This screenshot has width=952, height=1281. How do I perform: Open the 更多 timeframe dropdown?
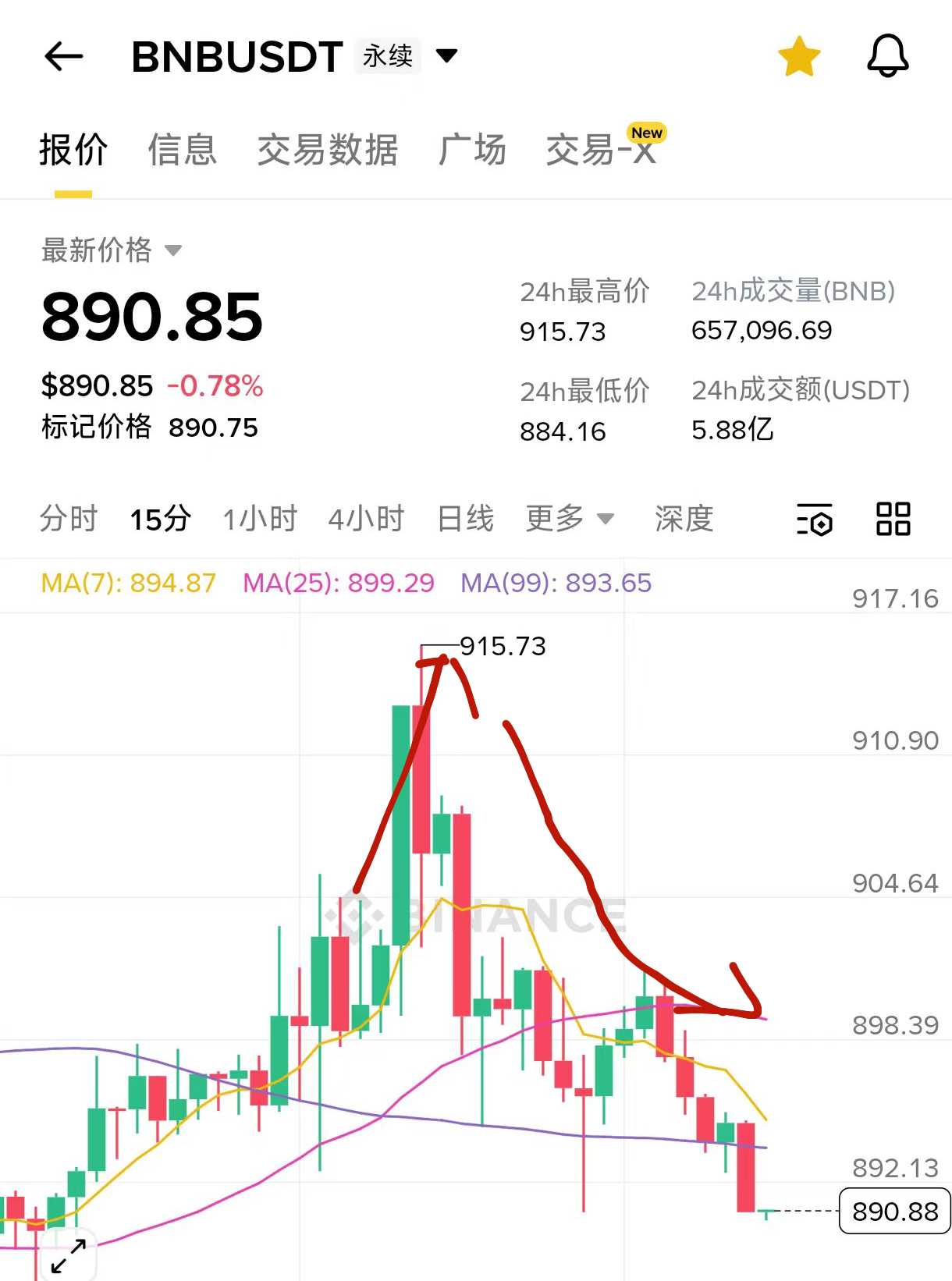tap(572, 519)
